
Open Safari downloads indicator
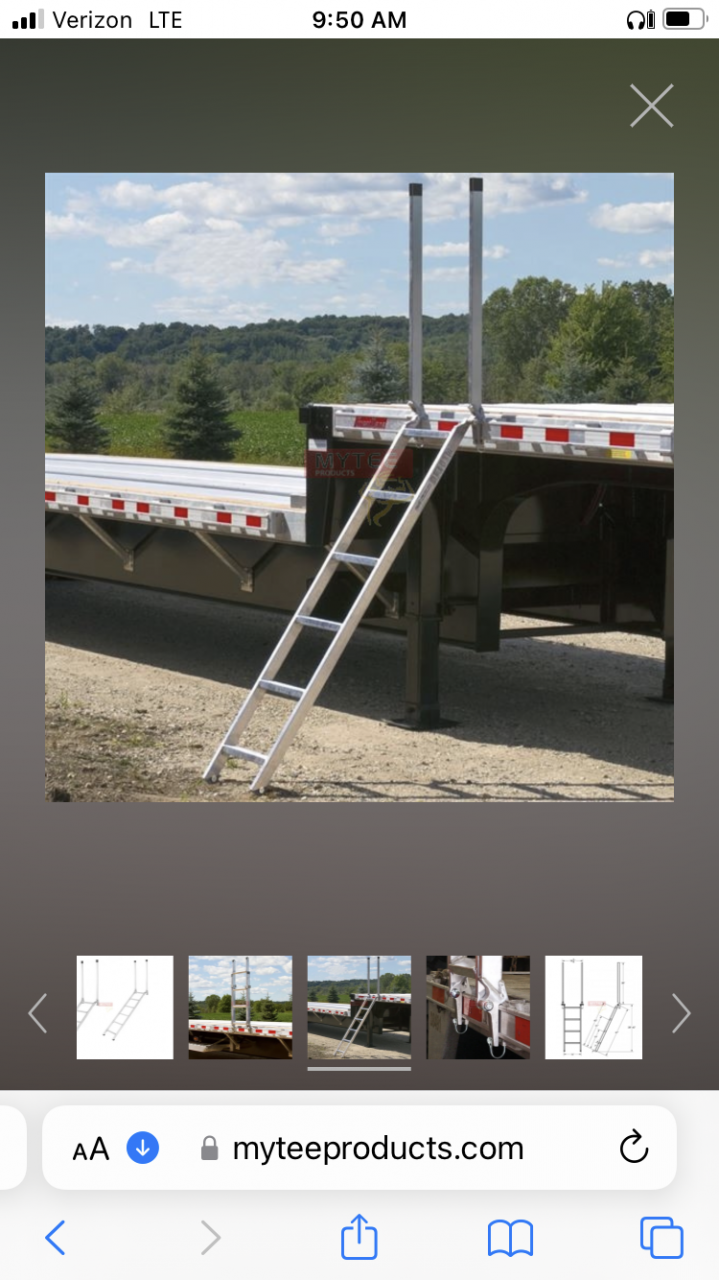point(143,1147)
